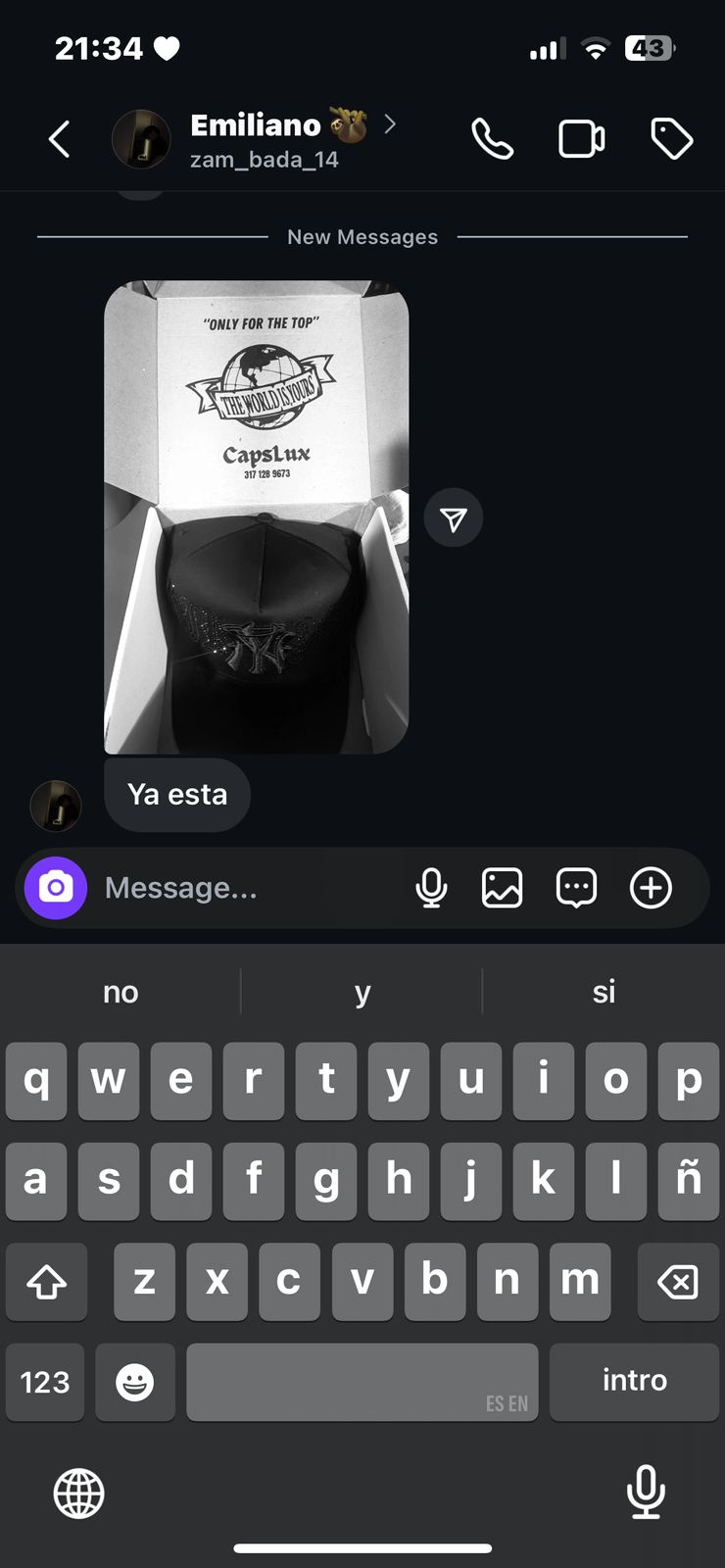
Task: Open Emiliano's avatar beside "Ya esta"
Action: pos(56,806)
